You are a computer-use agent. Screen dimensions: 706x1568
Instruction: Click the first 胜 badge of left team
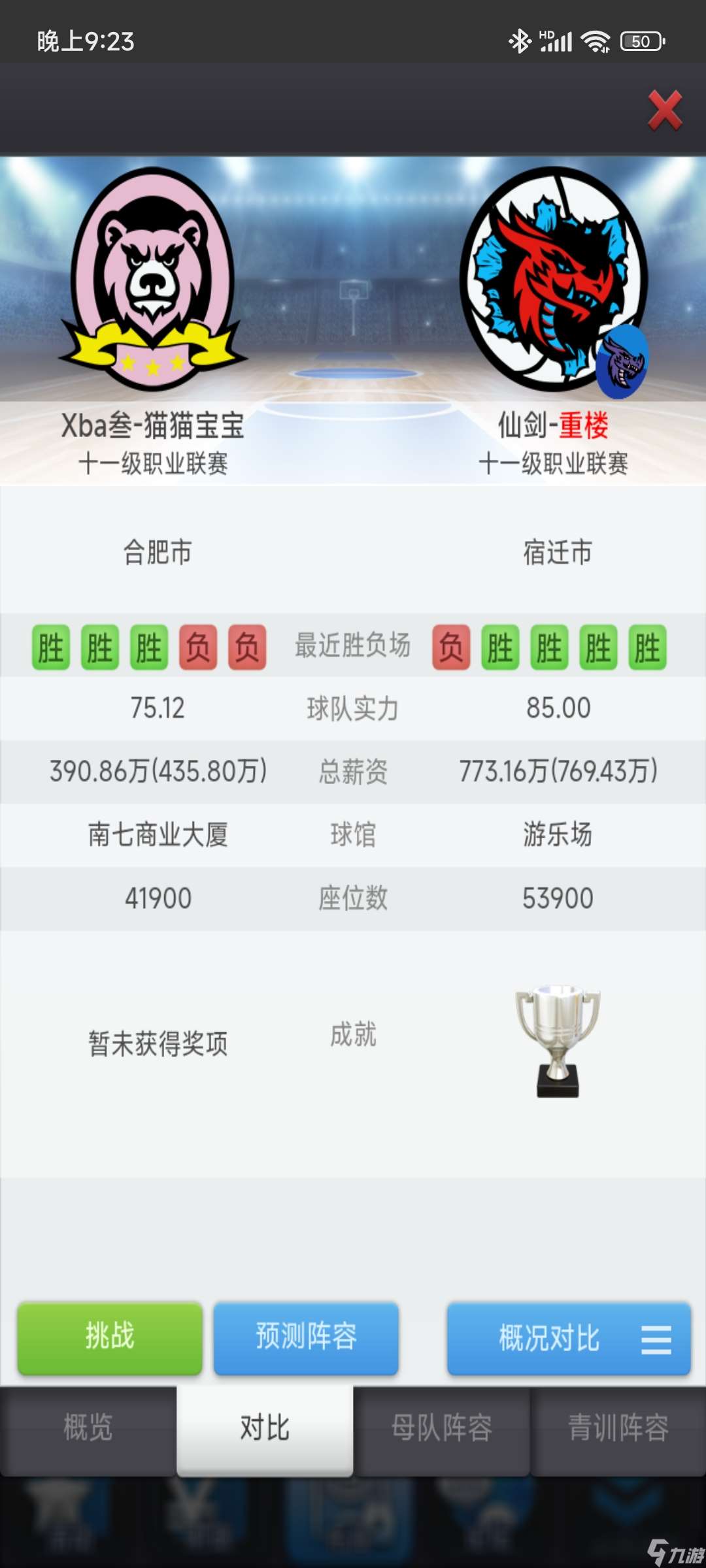point(49,647)
